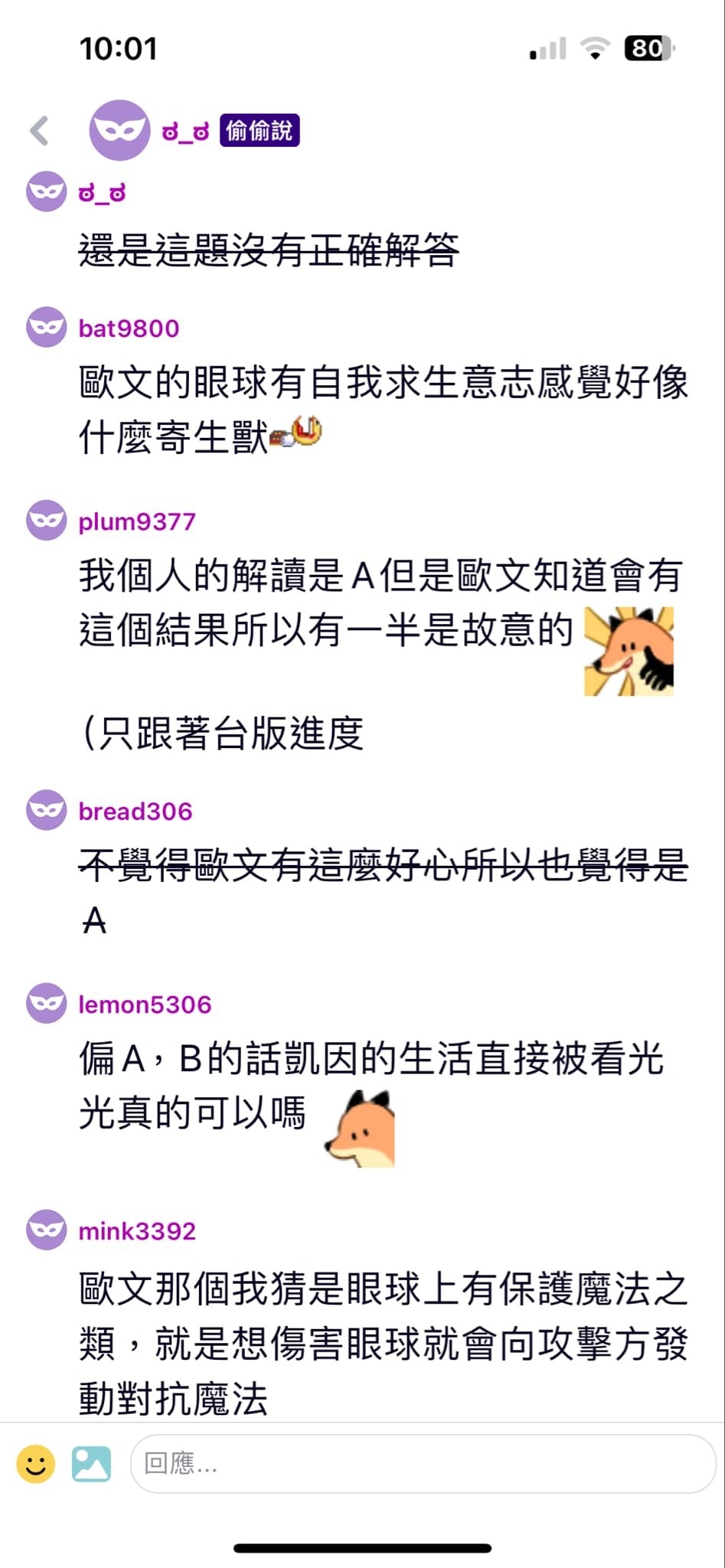
Task: Visit lemon5306's profile
Action: (x=145, y=1004)
